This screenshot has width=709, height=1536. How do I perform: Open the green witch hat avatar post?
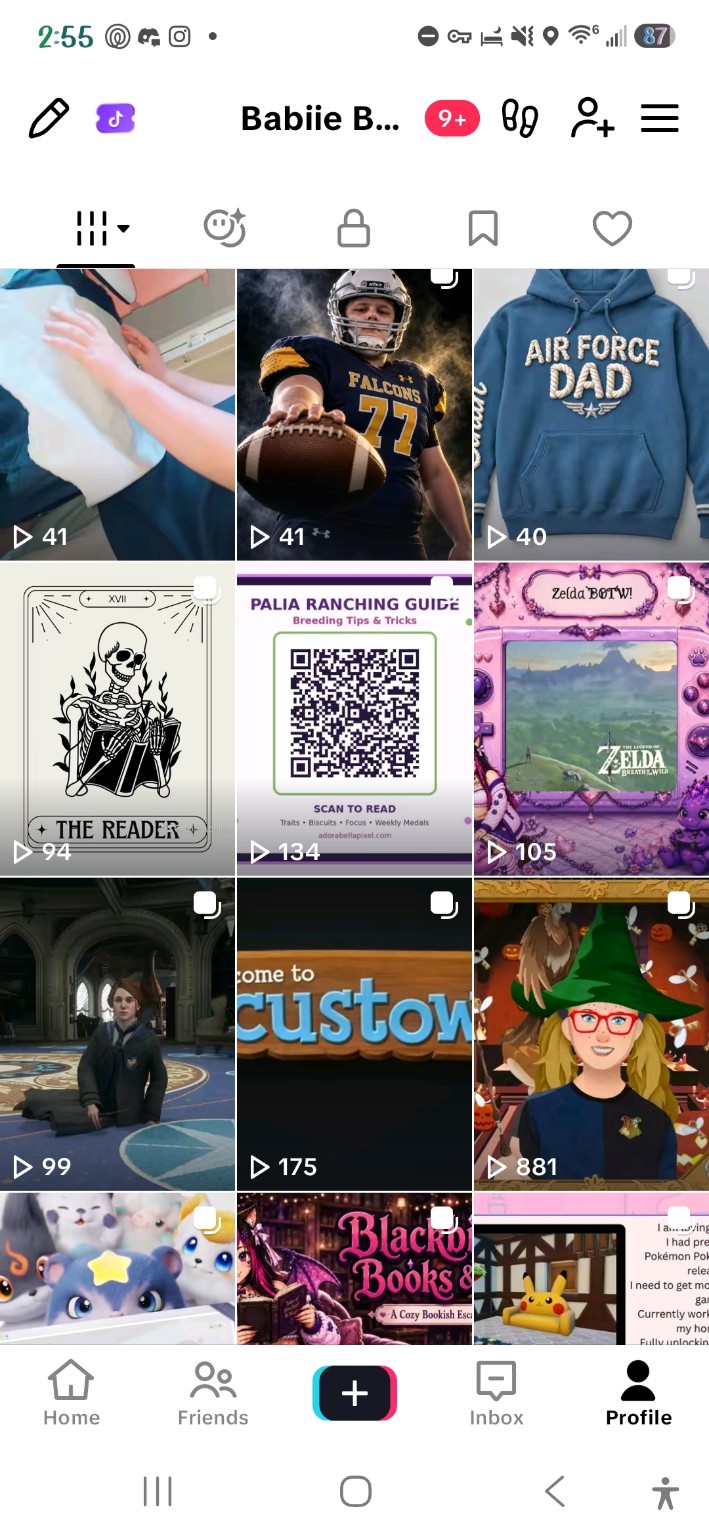tap(591, 1034)
